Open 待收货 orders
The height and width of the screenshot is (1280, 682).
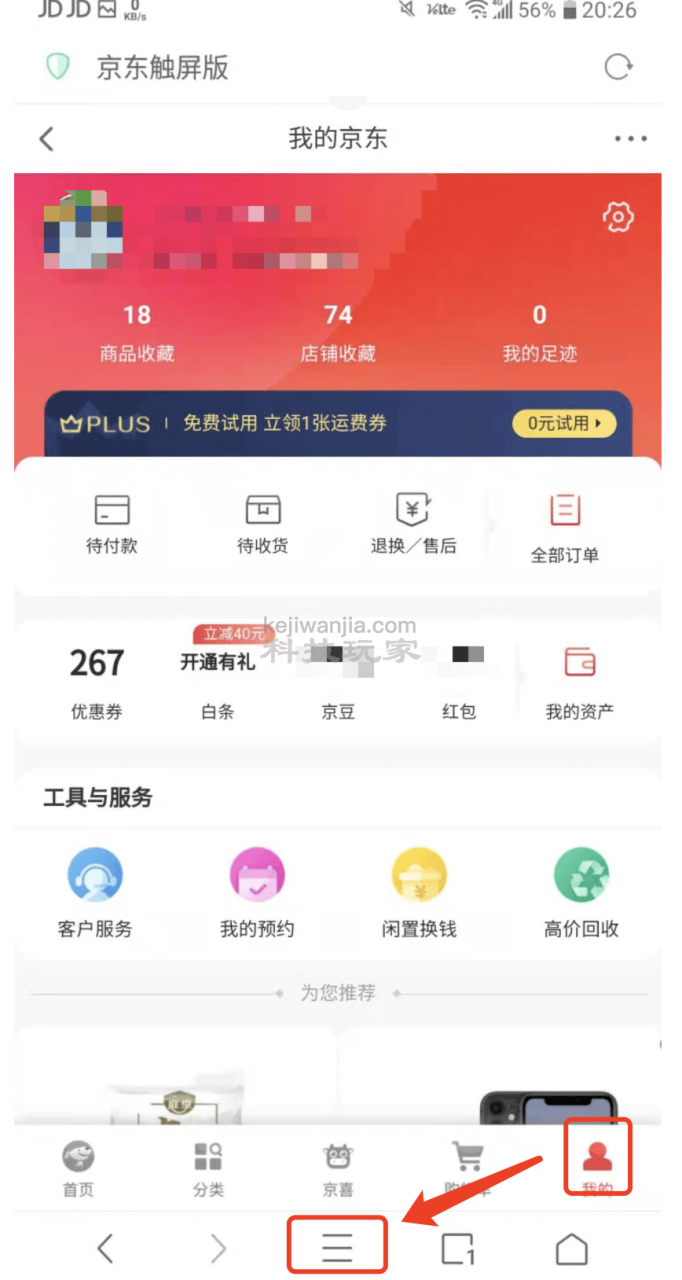pyautogui.click(x=263, y=525)
